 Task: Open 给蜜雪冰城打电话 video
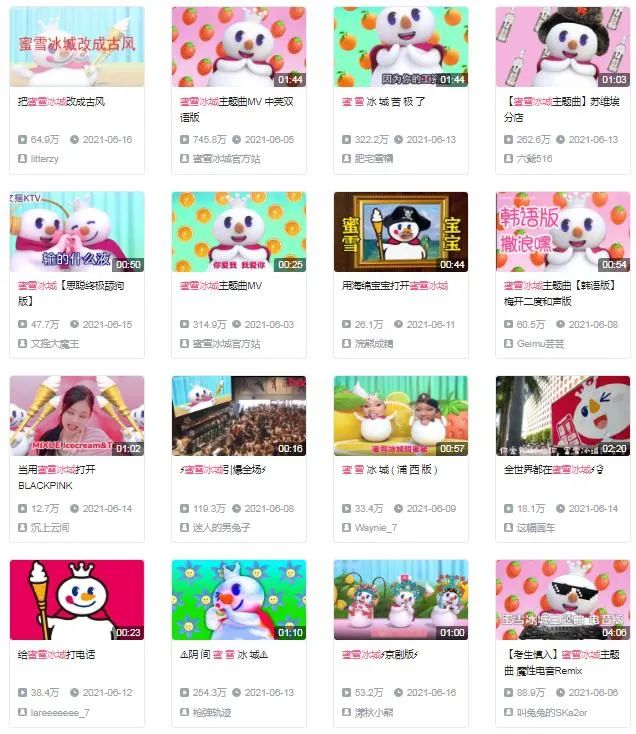pos(76,600)
